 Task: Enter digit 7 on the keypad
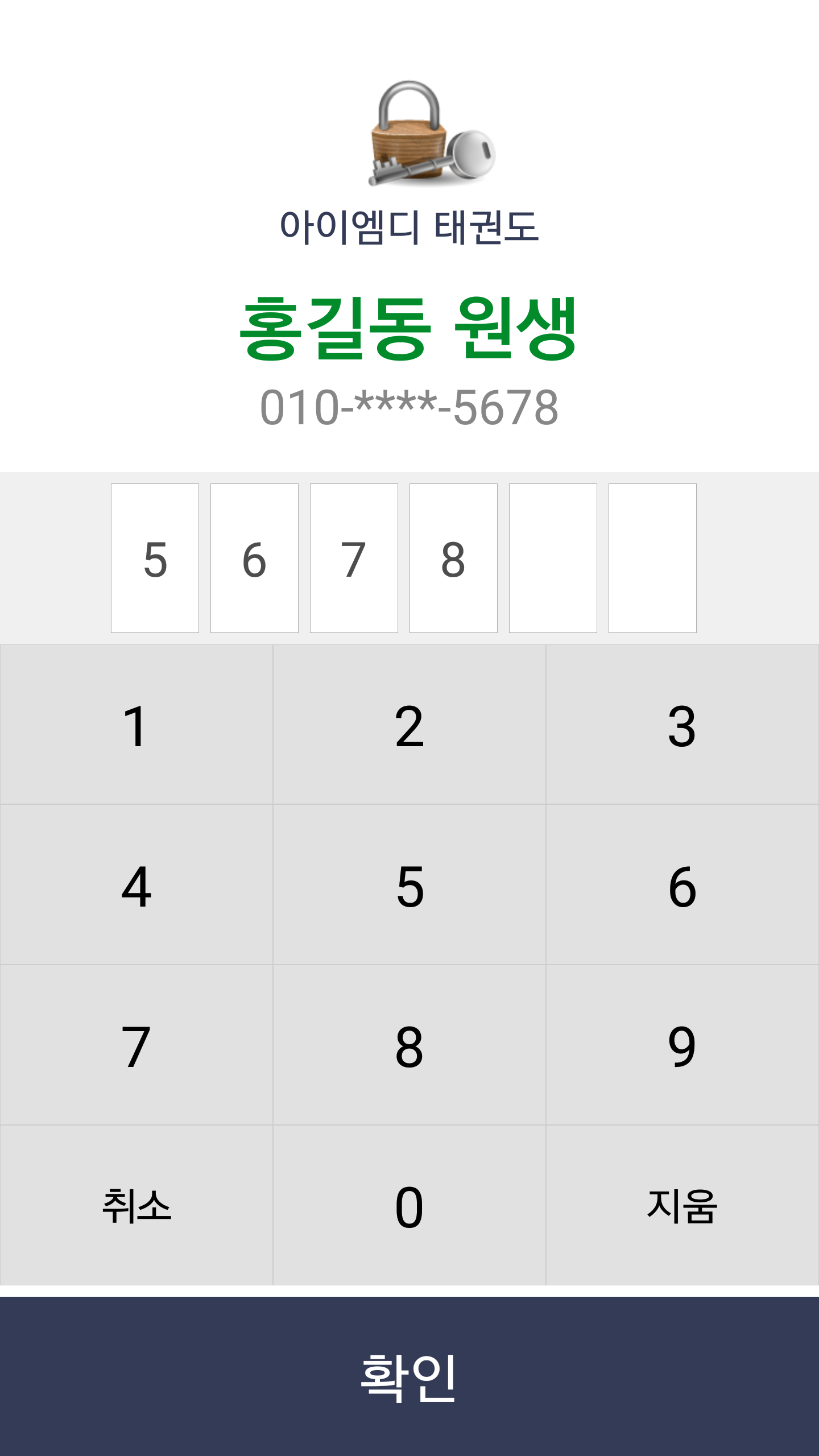(136, 1045)
